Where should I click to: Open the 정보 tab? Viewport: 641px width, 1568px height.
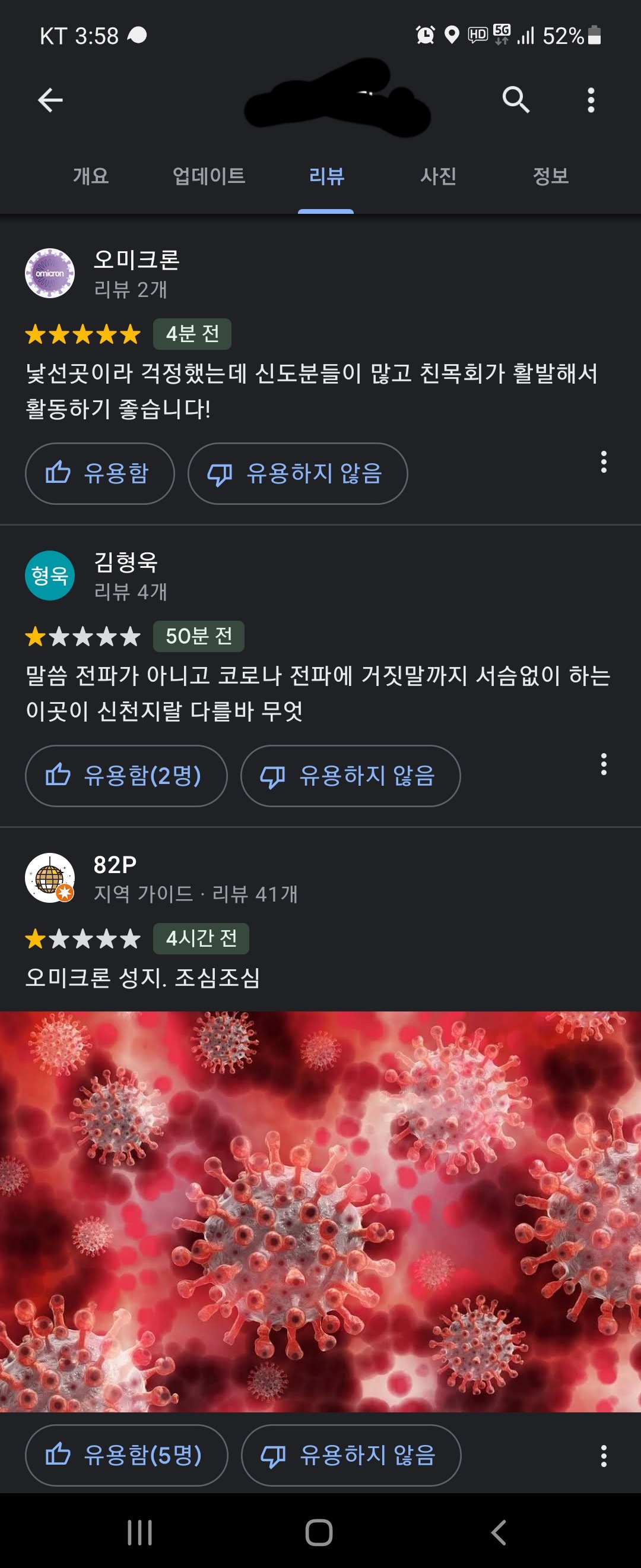click(x=550, y=176)
